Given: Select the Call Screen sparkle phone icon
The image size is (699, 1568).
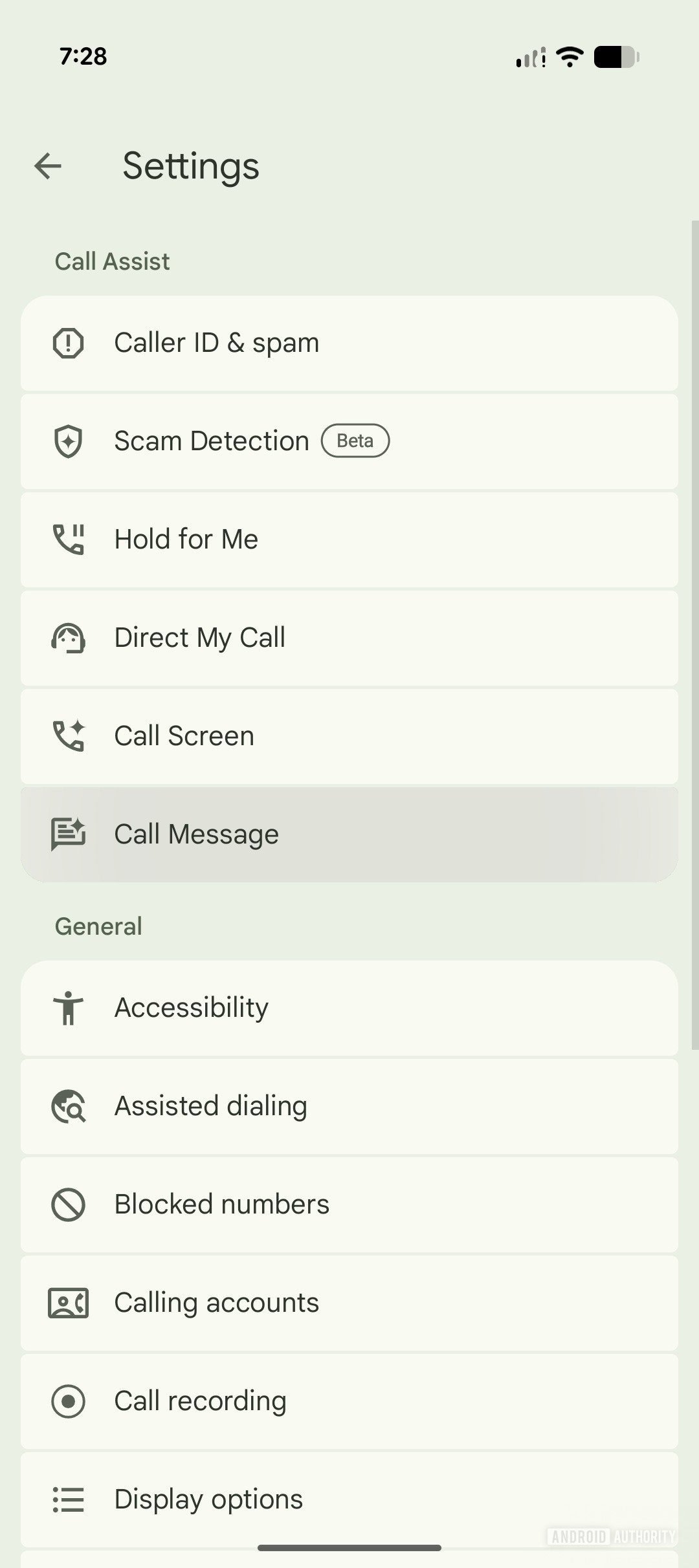Looking at the screenshot, I should click(68, 735).
